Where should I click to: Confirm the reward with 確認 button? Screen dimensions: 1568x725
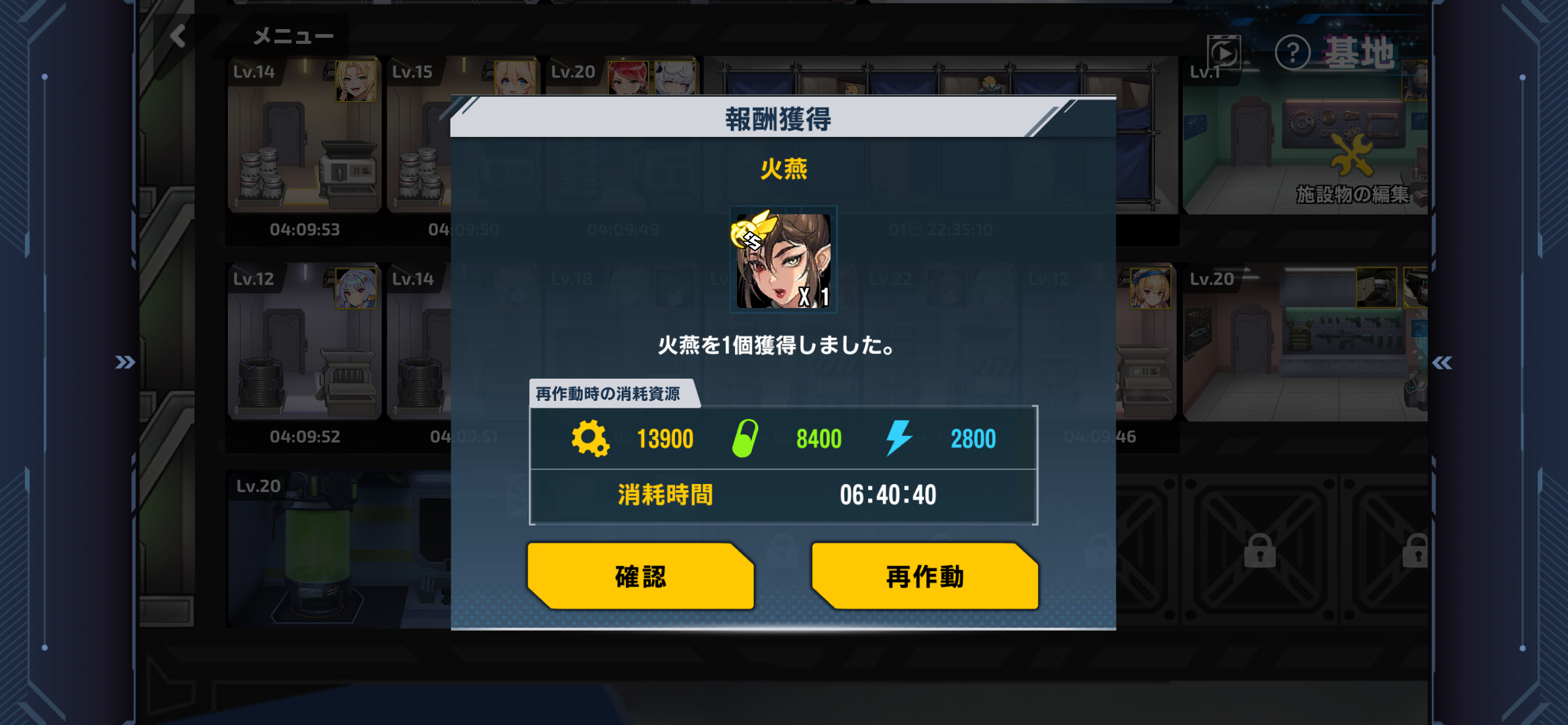point(640,576)
